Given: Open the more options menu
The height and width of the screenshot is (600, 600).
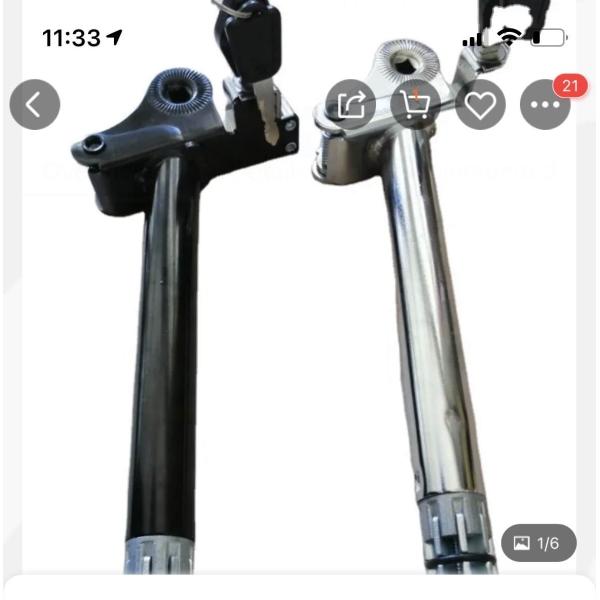Looking at the screenshot, I should (545, 104).
